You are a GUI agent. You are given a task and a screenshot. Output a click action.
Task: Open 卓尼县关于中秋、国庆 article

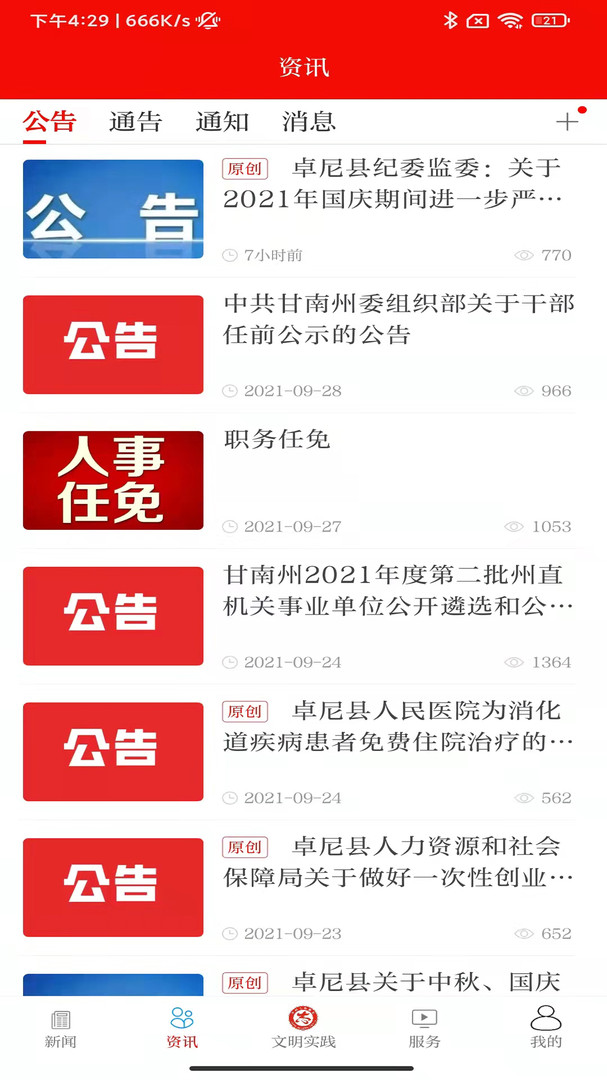(398, 982)
